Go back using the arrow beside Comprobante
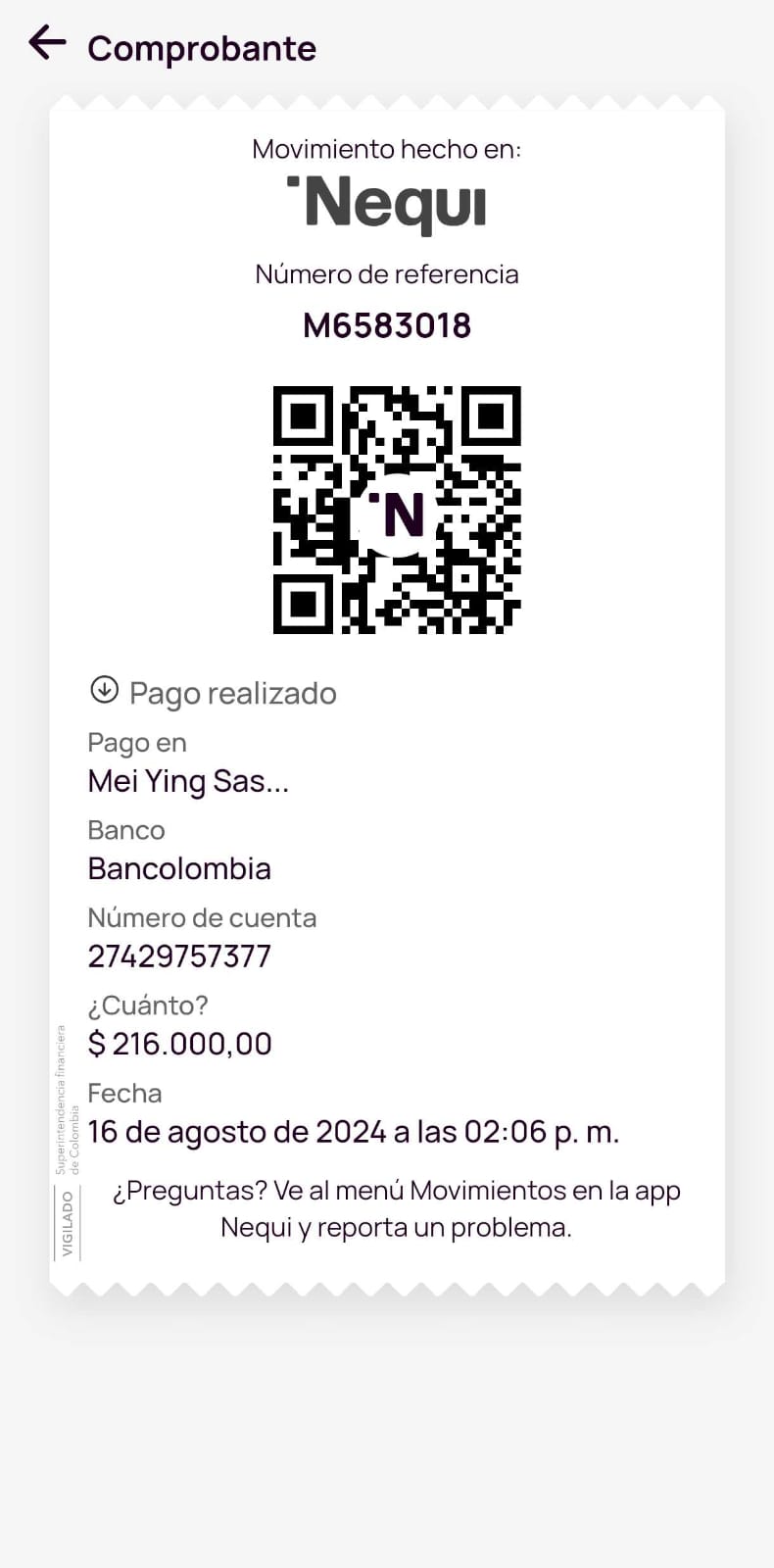 tap(47, 43)
